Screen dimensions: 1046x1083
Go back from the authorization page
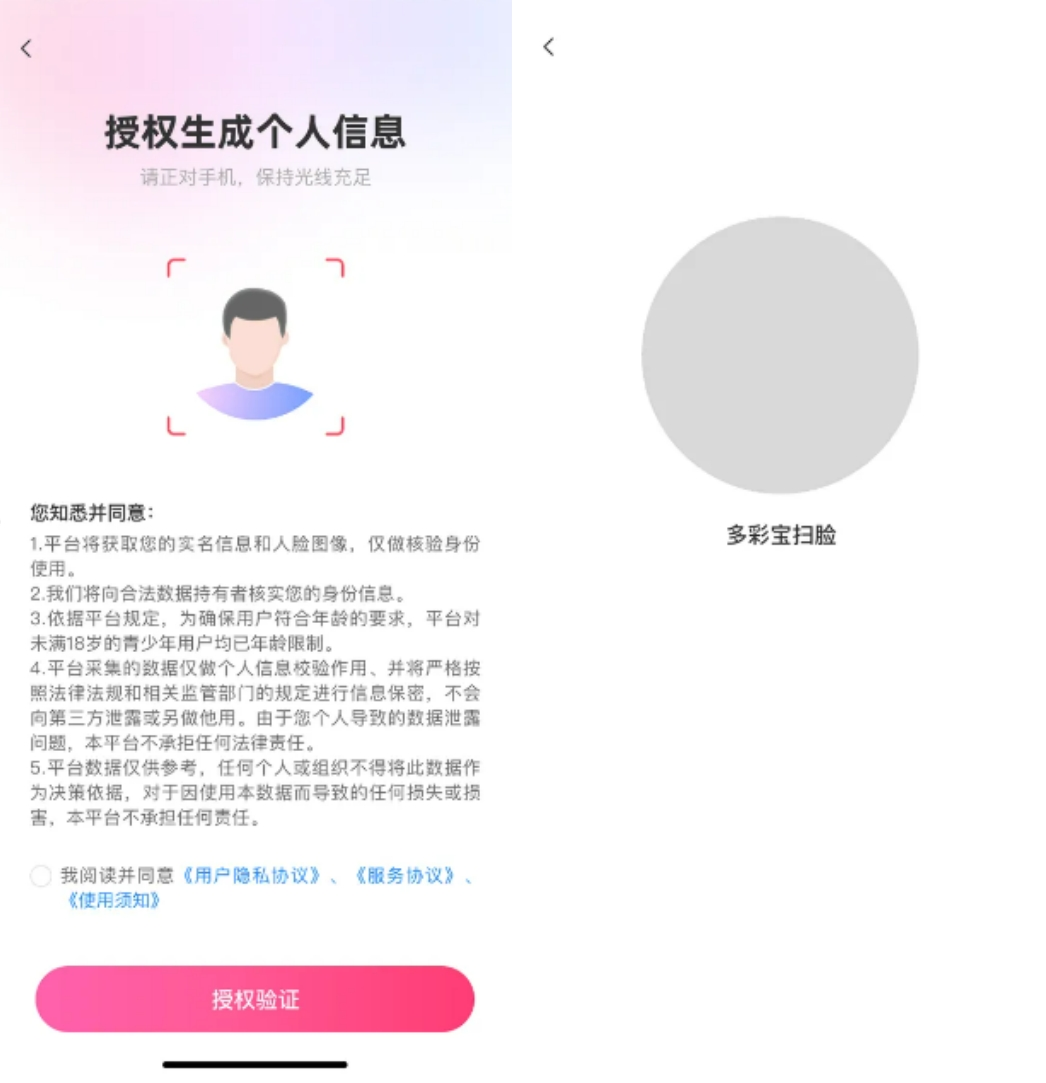tap(26, 48)
